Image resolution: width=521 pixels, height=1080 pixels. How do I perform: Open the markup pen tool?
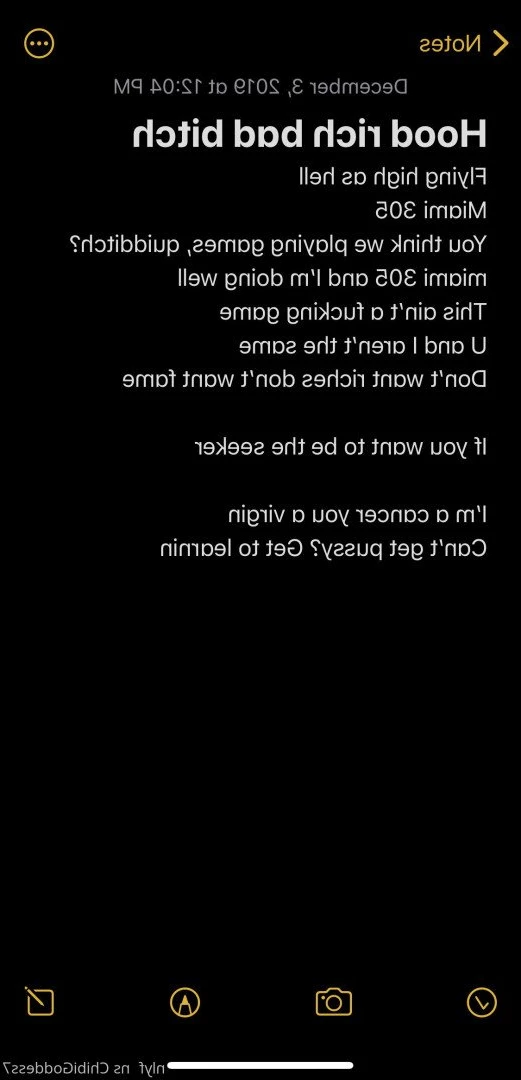pos(184,1002)
